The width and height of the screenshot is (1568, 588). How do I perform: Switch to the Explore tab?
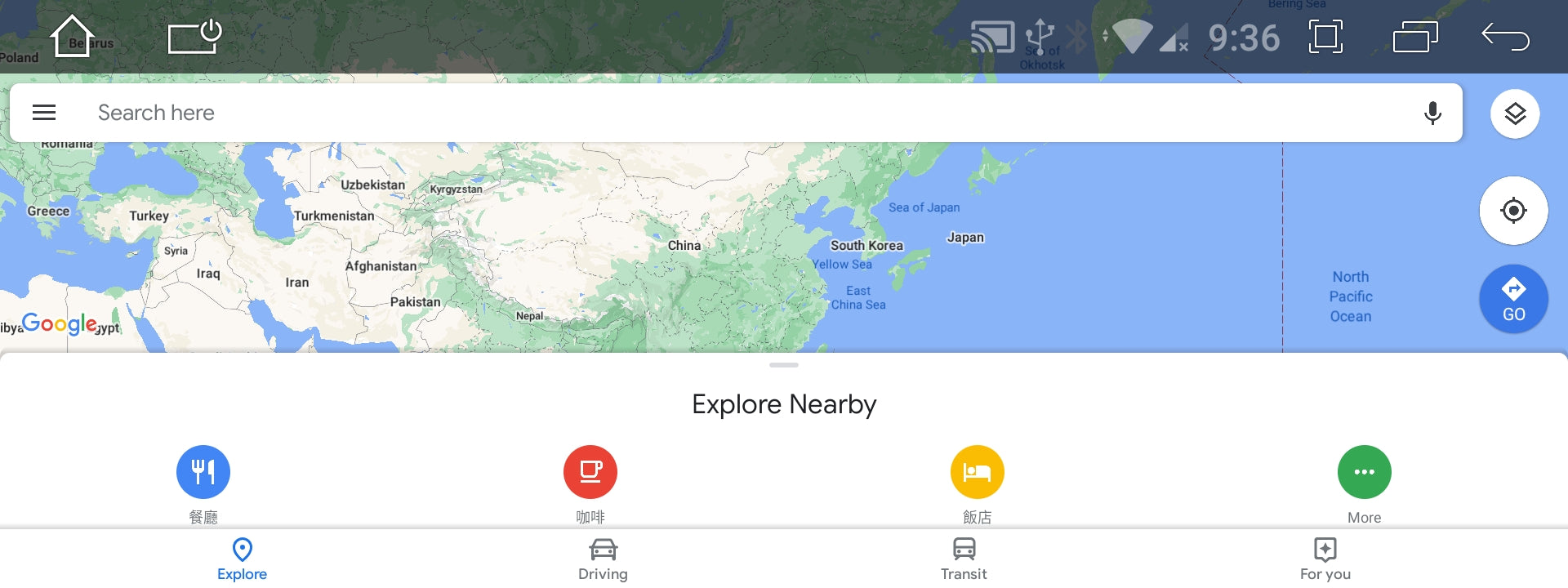click(x=242, y=559)
